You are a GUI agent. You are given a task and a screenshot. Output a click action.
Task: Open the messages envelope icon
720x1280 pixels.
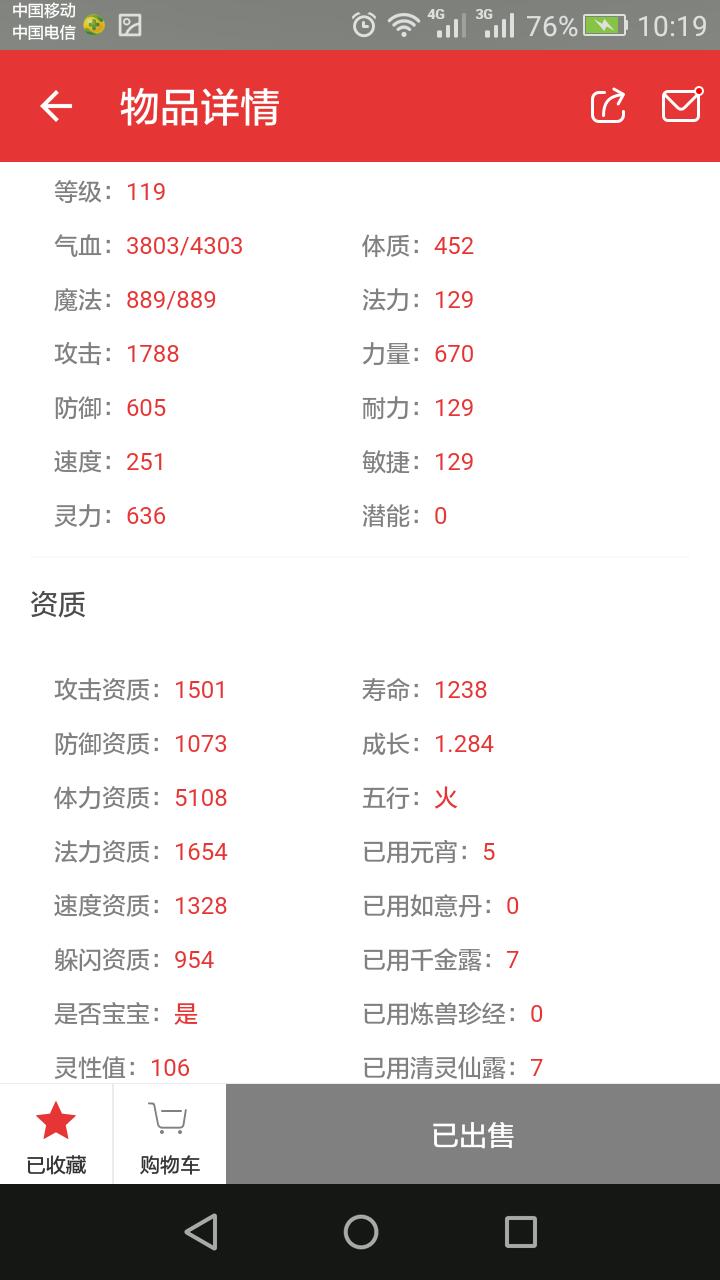point(682,105)
